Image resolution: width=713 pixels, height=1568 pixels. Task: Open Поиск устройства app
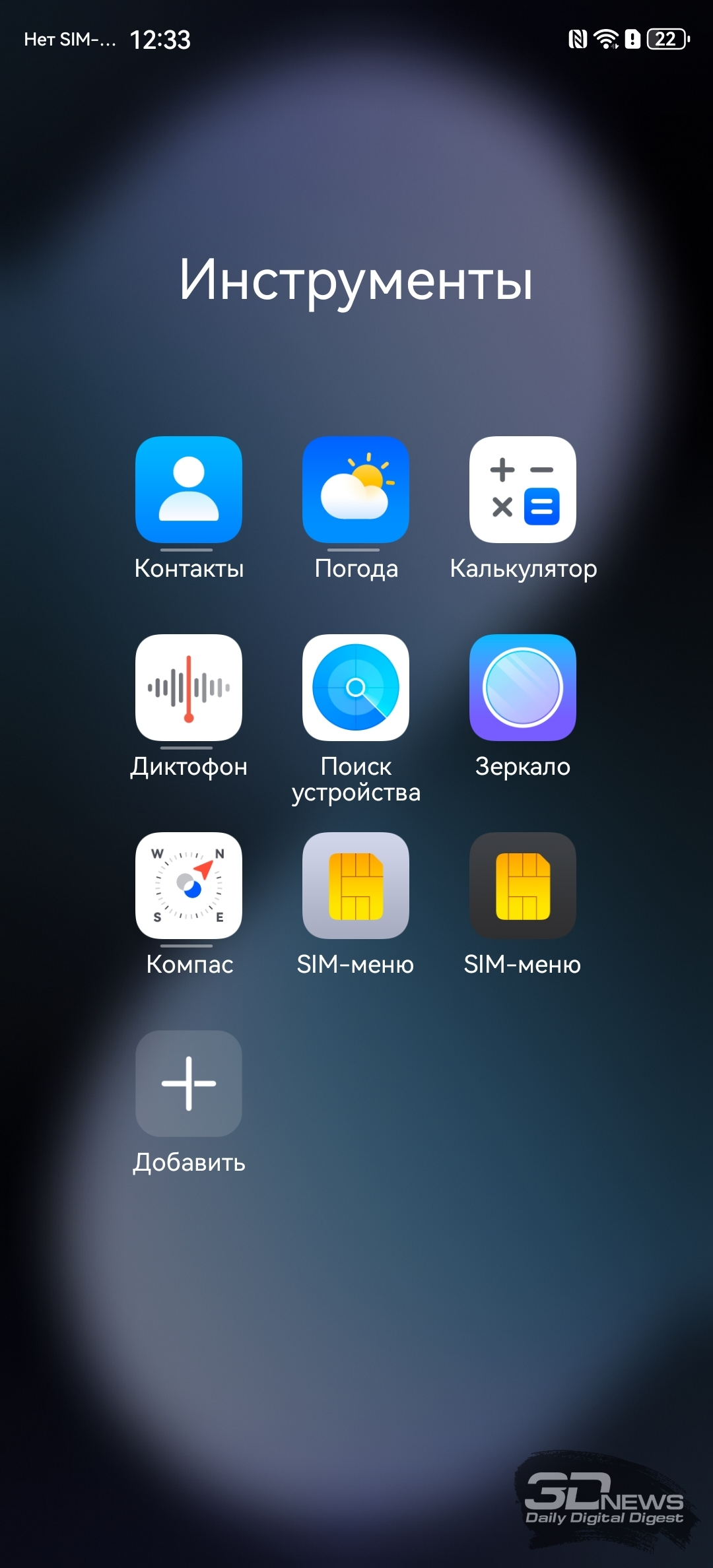(x=356, y=688)
